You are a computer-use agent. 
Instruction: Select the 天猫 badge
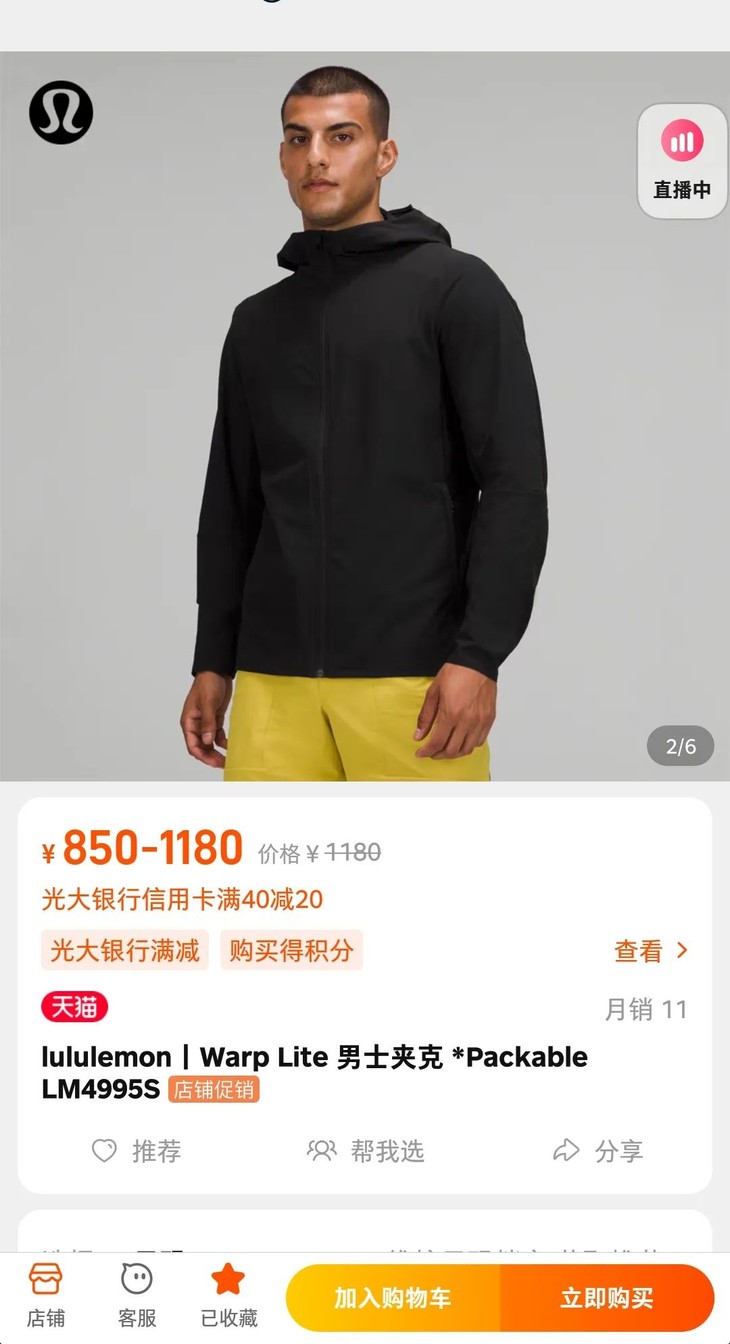pyautogui.click(x=74, y=1007)
